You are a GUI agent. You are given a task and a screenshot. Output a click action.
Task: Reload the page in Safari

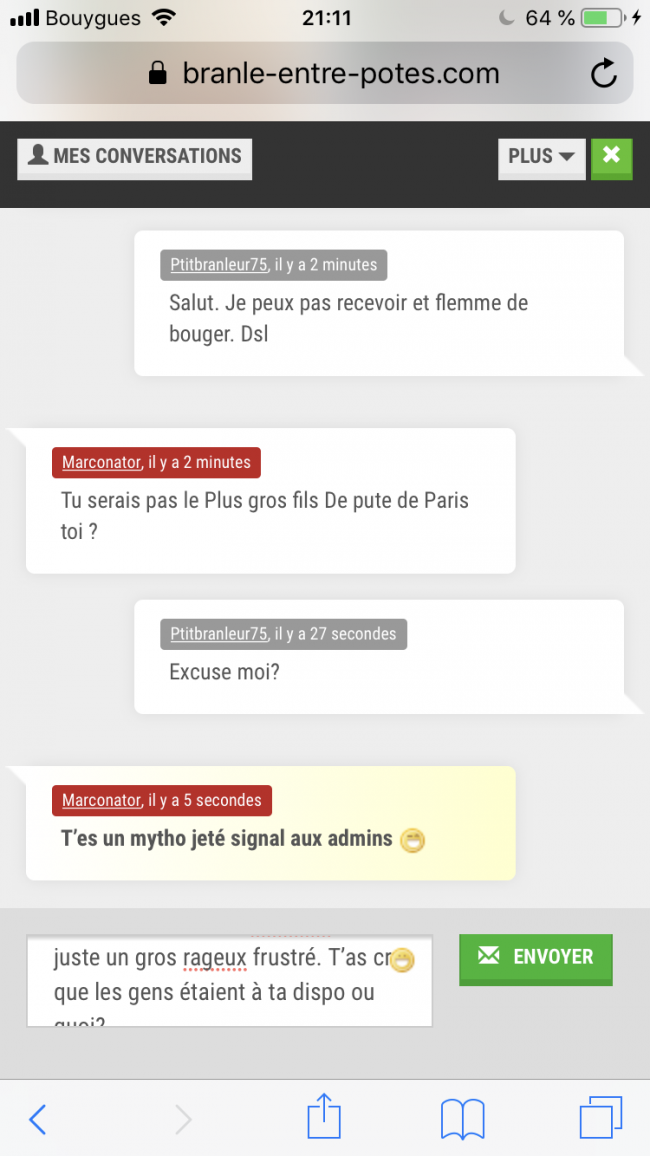603,73
